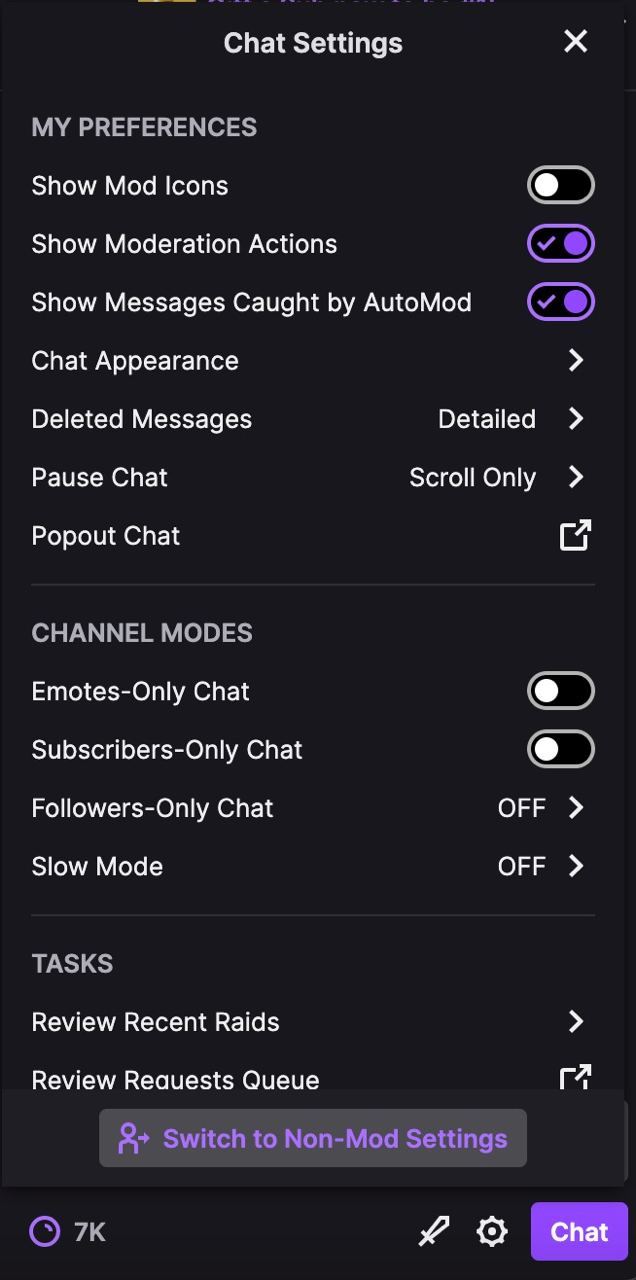Open Pause Chat options
Screen dimensions: 636x1280
click(x=313, y=477)
